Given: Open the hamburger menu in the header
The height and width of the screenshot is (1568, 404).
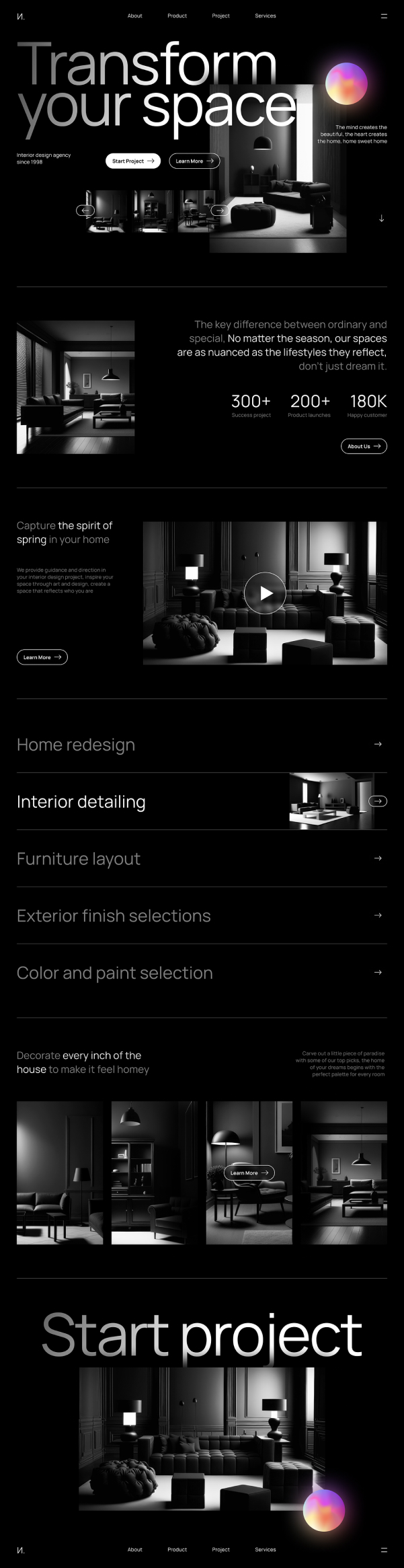Looking at the screenshot, I should click(384, 16).
